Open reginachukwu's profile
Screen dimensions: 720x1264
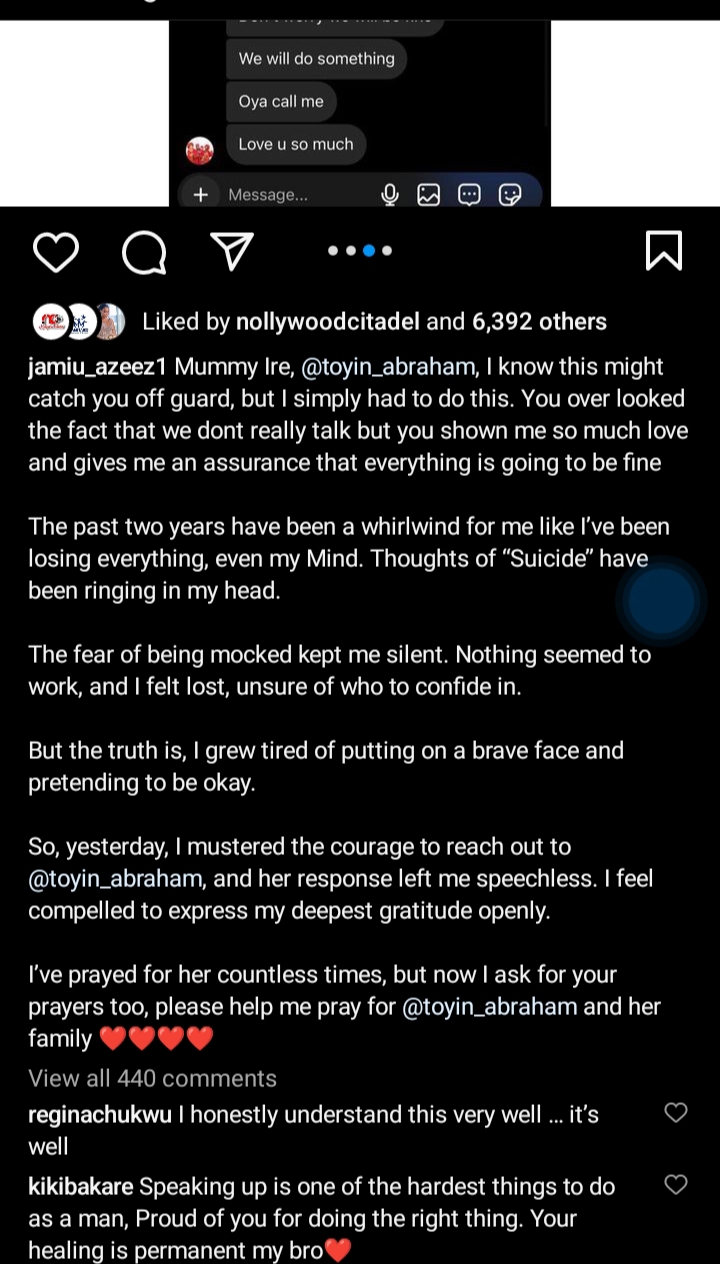(x=100, y=1115)
